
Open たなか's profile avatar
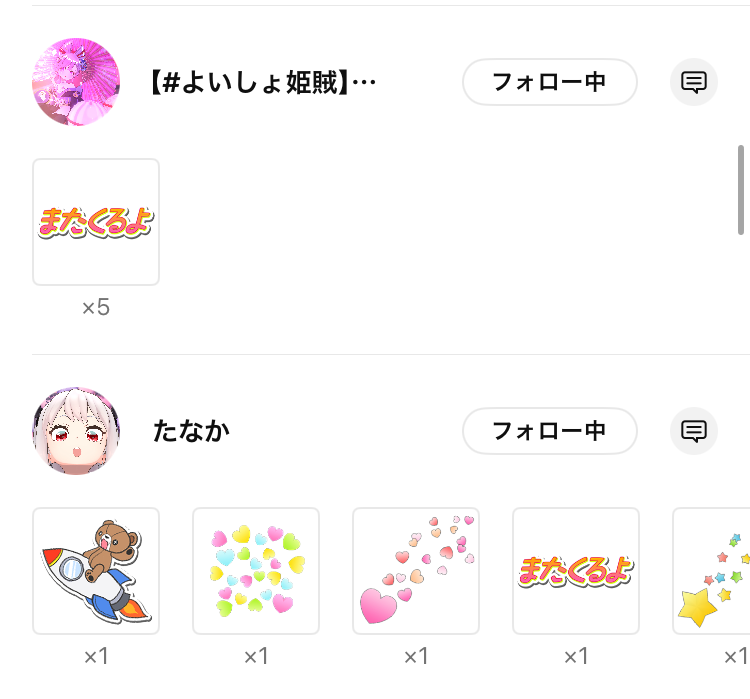tap(76, 431)
